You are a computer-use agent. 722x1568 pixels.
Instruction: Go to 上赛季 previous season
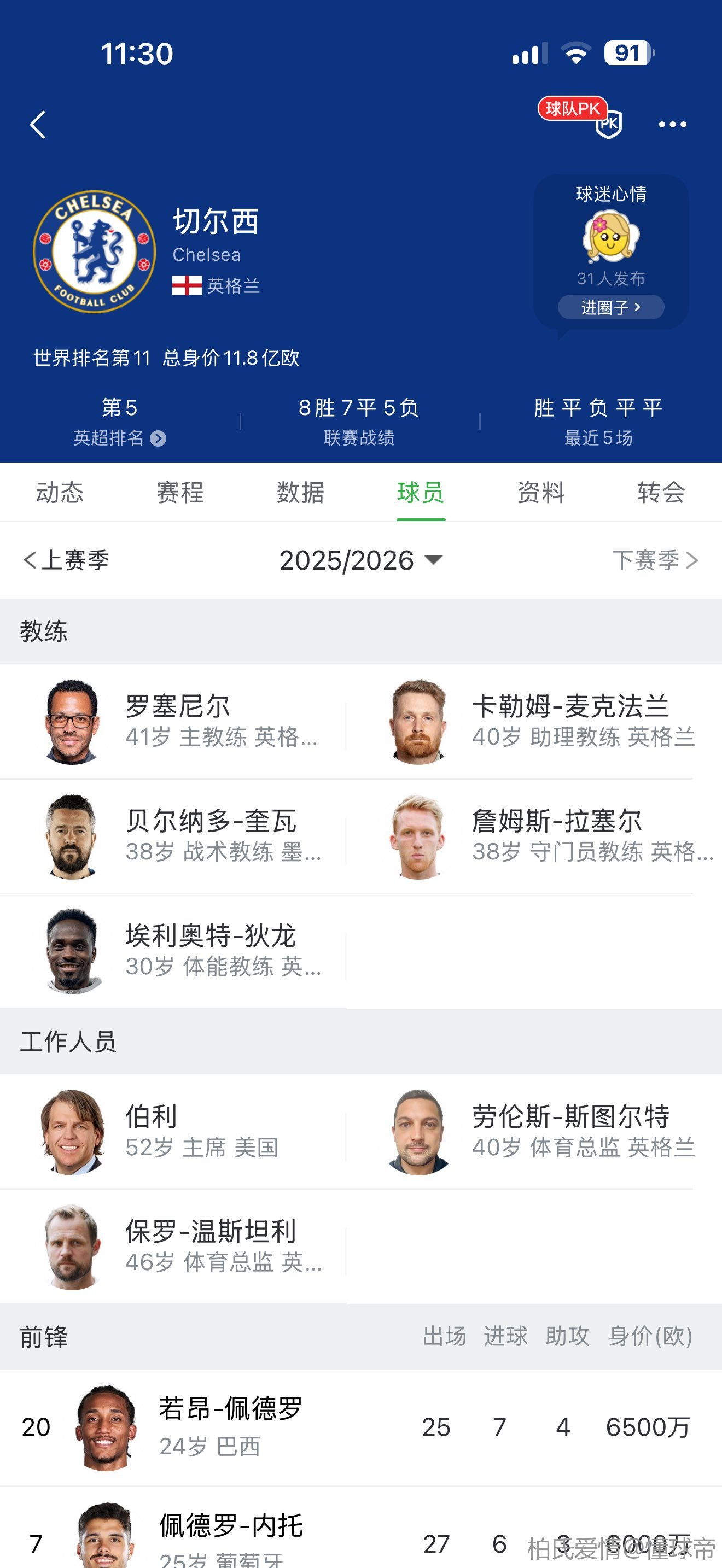click(66, 560)
